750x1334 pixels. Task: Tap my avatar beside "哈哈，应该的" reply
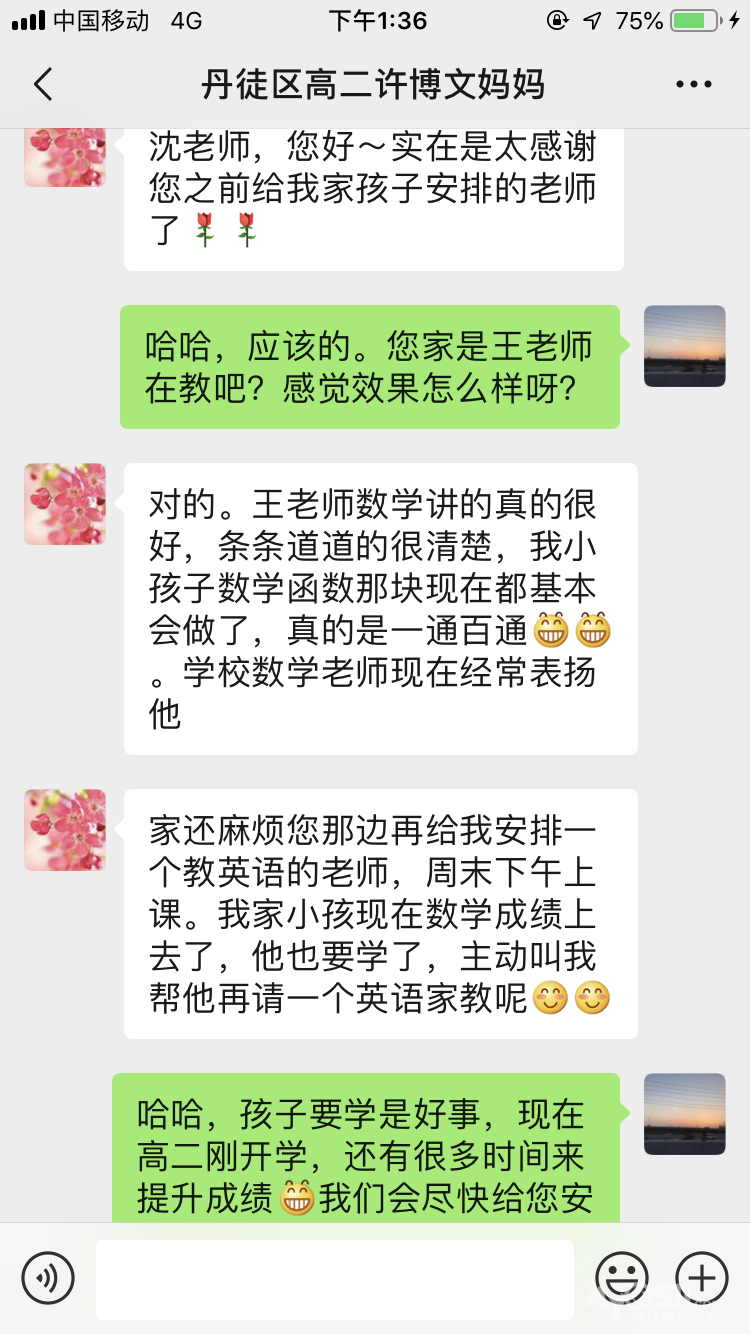684,346
